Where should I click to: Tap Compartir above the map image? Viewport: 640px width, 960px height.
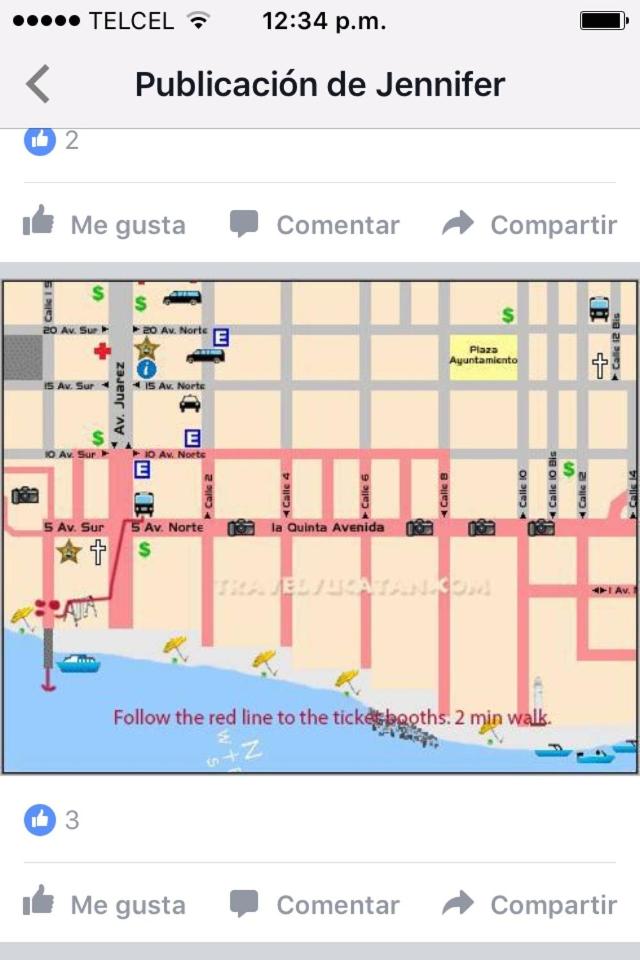point(530,225)
